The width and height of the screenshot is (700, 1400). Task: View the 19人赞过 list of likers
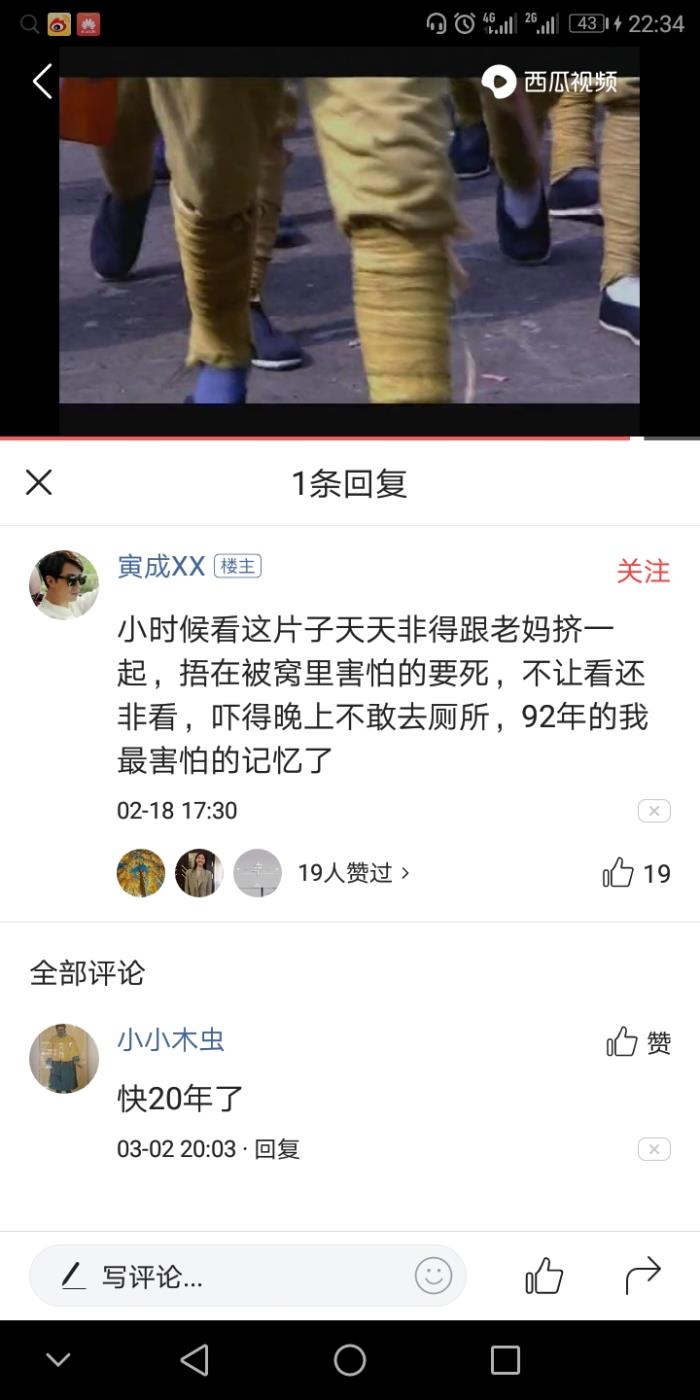click(353, 873)
